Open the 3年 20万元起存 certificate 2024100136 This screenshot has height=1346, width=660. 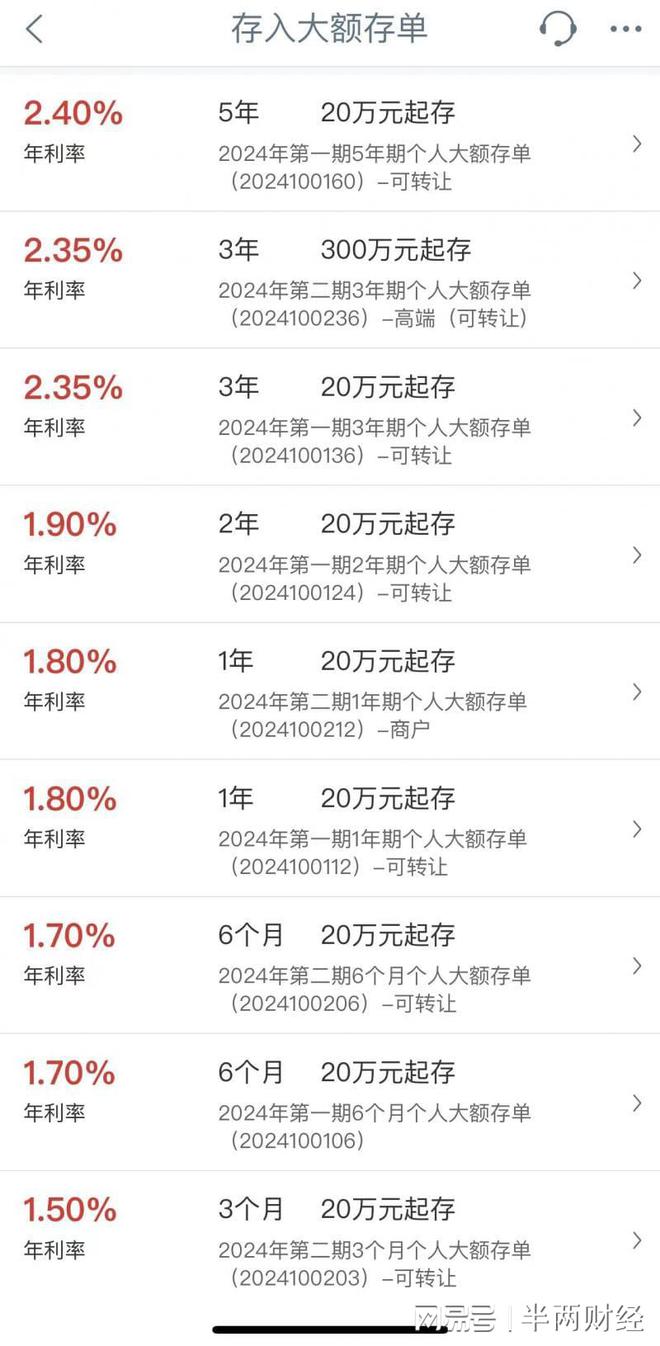pyautogui.click(x=330, y=417)
